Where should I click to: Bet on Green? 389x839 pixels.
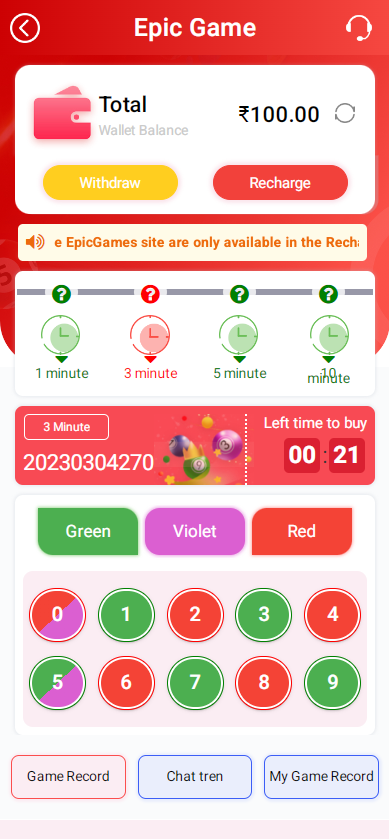88,531
